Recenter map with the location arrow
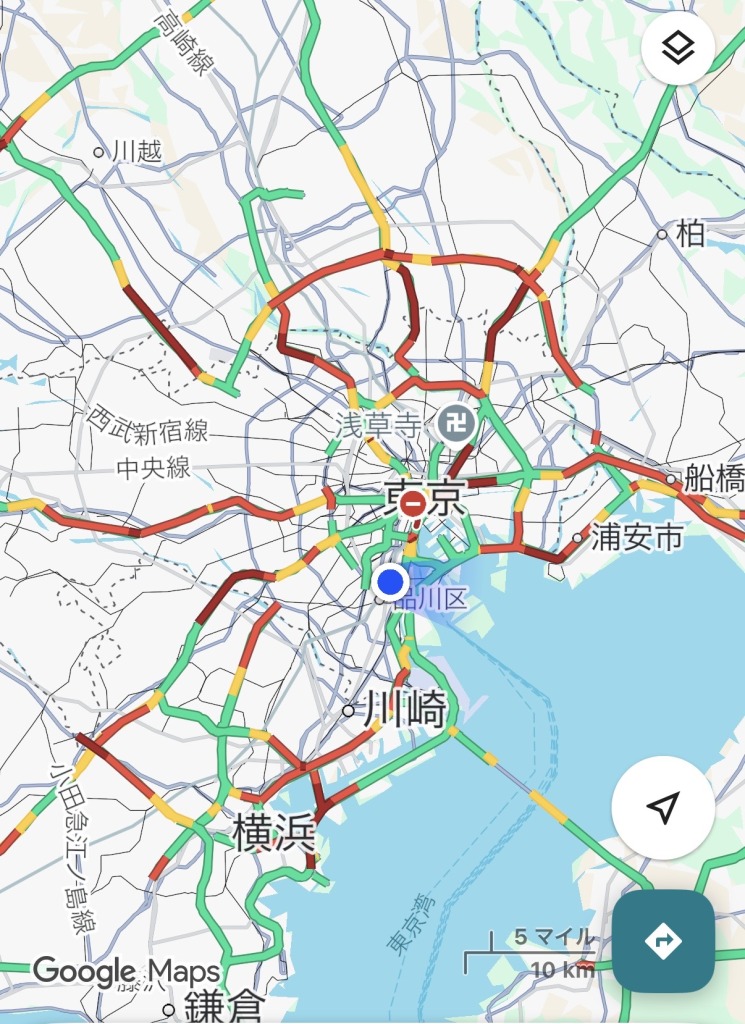This screenshot has width=745, height=1024. pyautogui.click(x=663, y=808)
